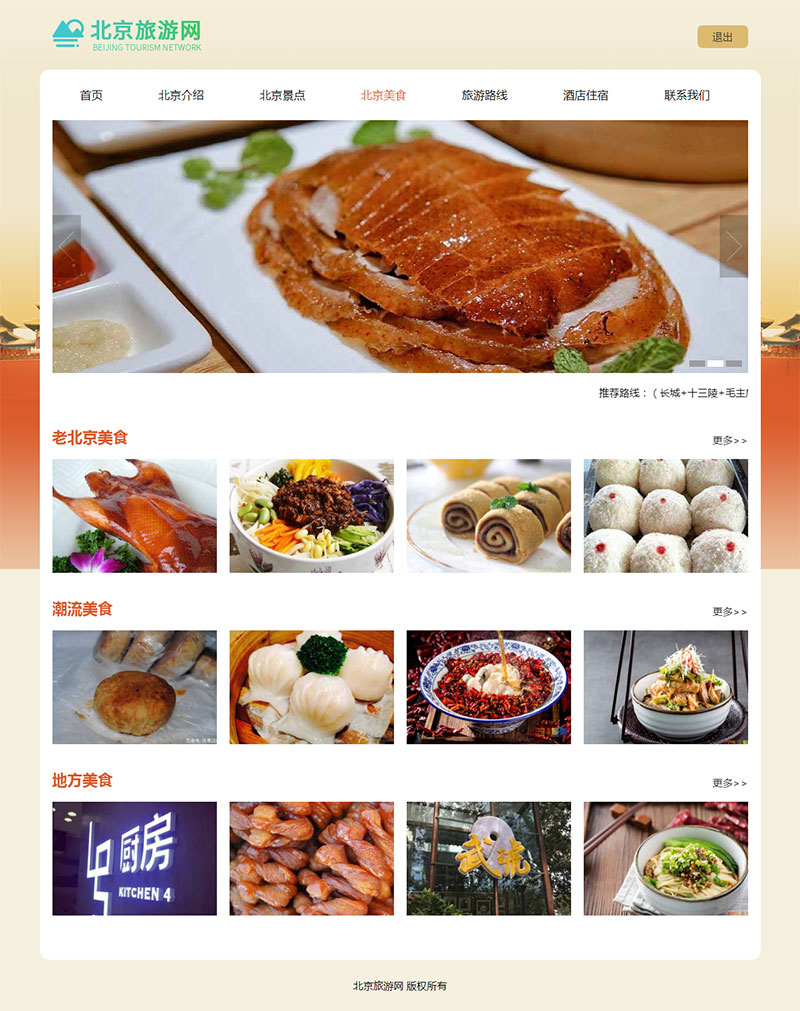
Task: Open the shrimp dumplings photo
Action: (311, 687)
